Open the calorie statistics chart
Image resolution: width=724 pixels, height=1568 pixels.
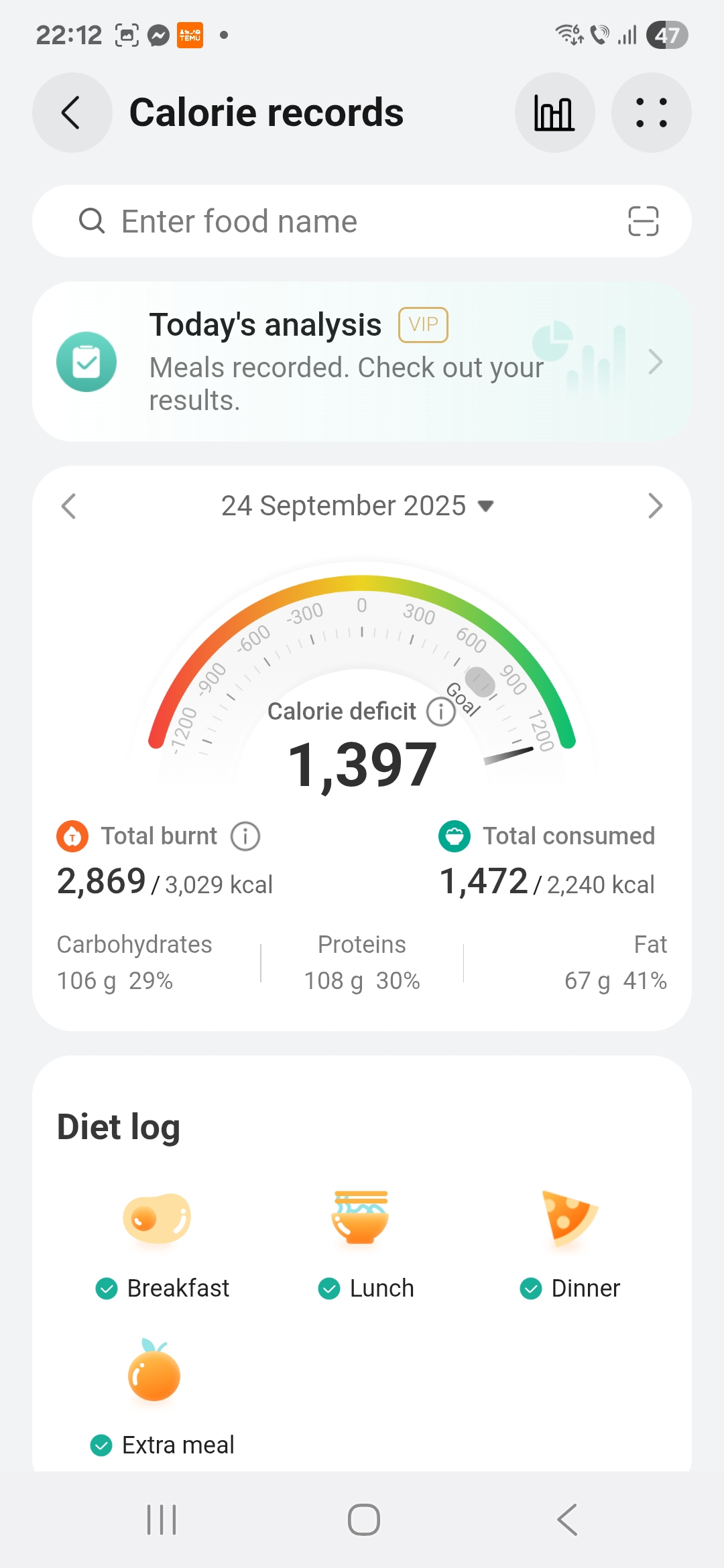tap(554, 113)
